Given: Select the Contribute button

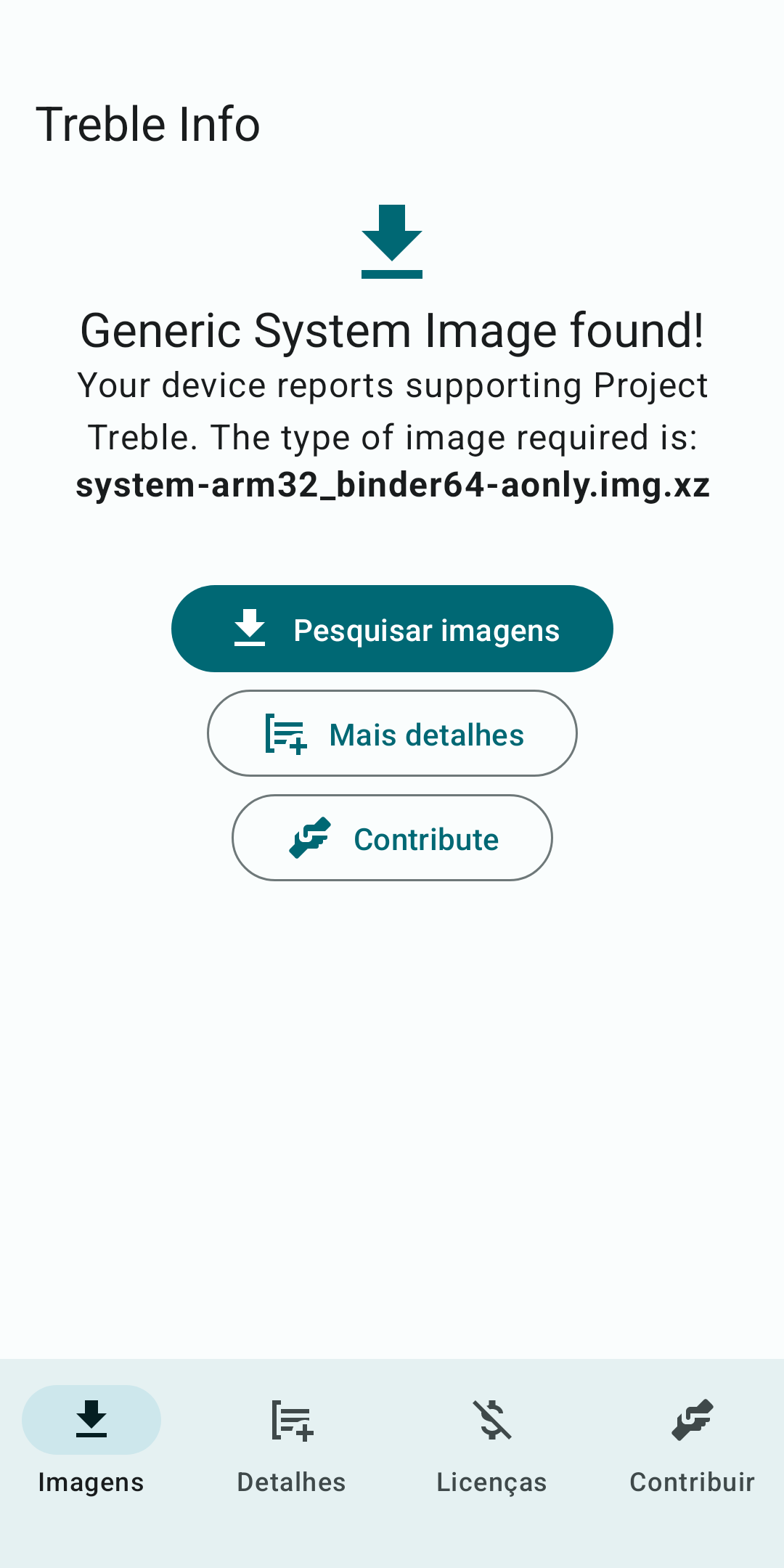Looking at the screenshot, I should click(392, 838).
